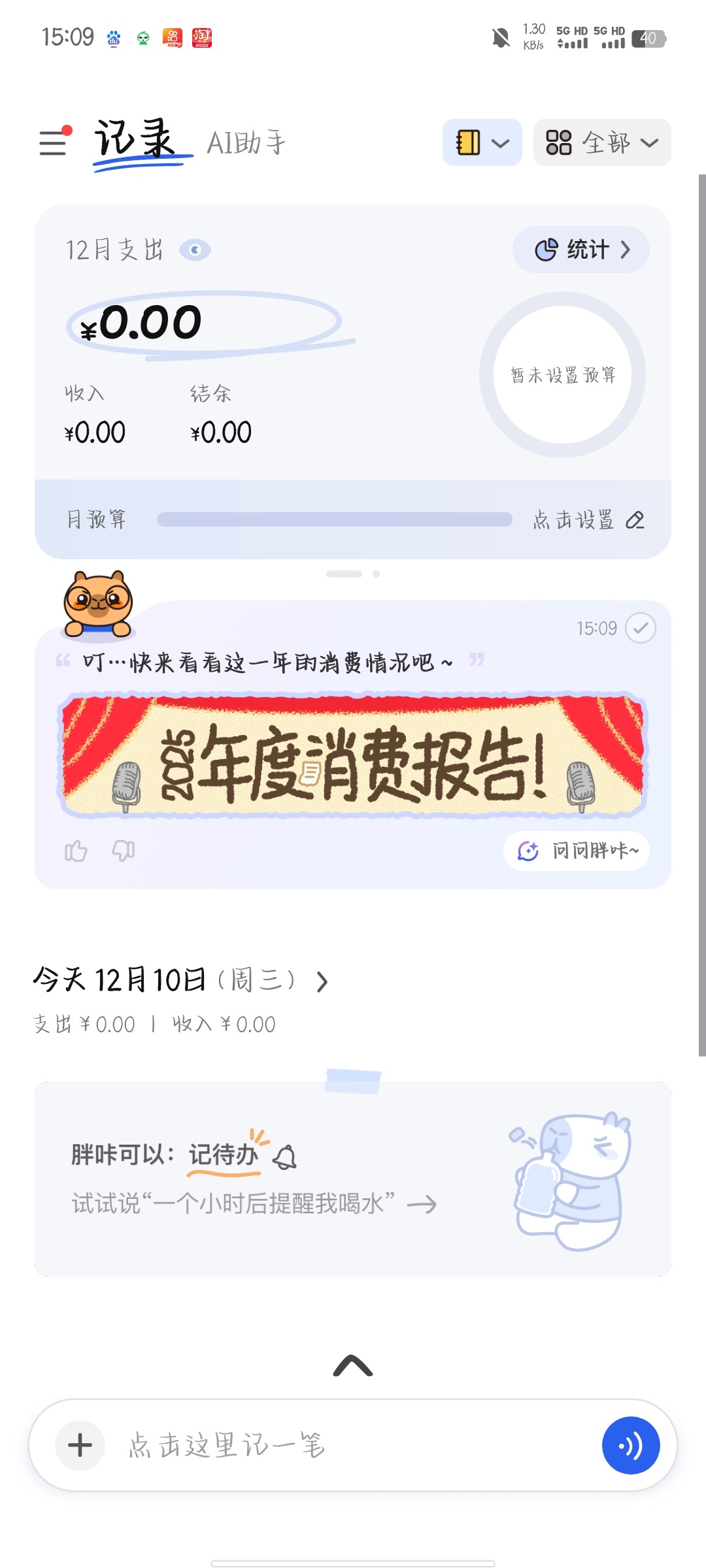Expand the ledger book dropdown
The width and height of the screenshot is (706, 1568).
(x=482, y=142)
